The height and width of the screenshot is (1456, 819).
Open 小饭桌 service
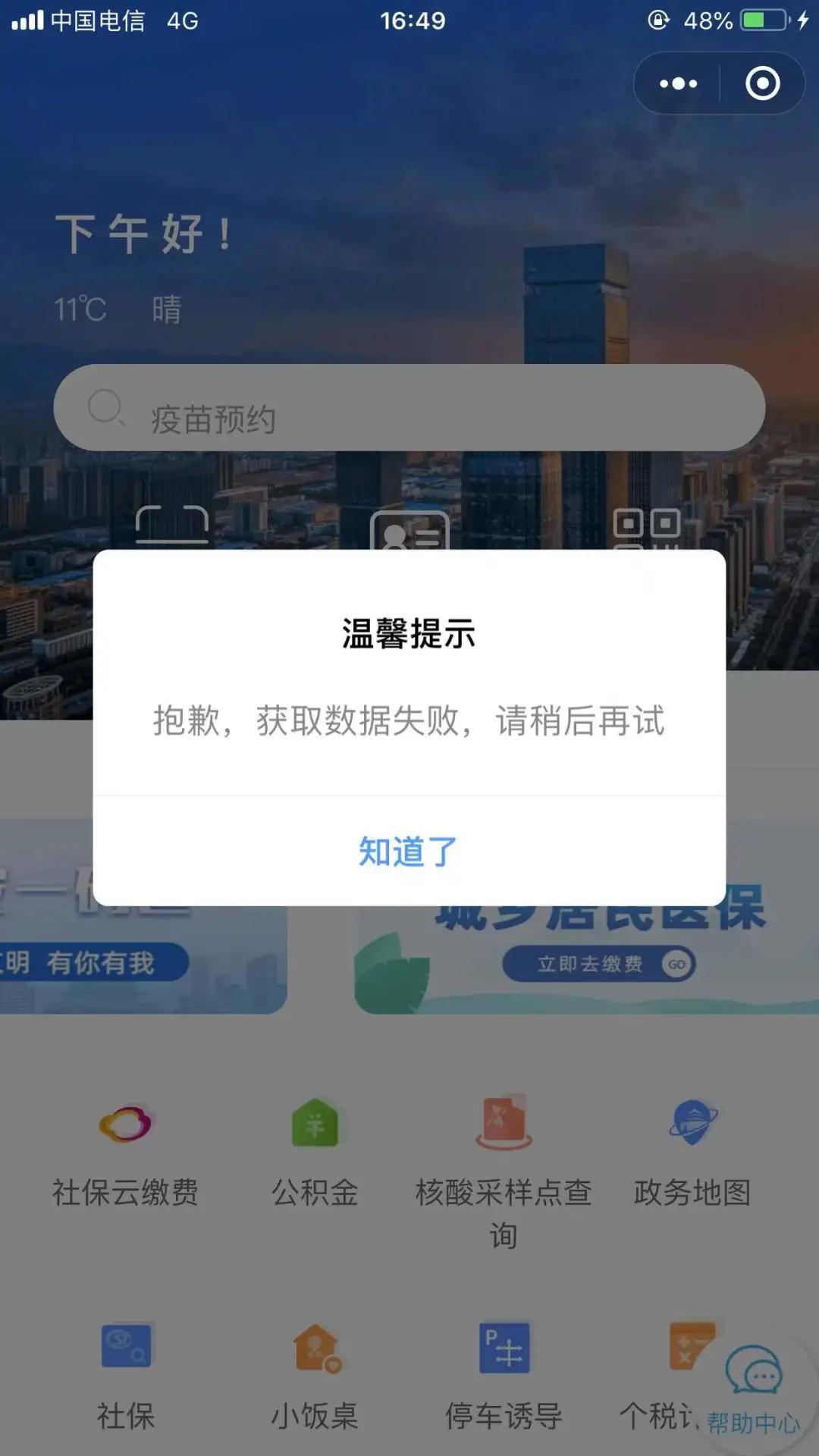click(315, 1375)
